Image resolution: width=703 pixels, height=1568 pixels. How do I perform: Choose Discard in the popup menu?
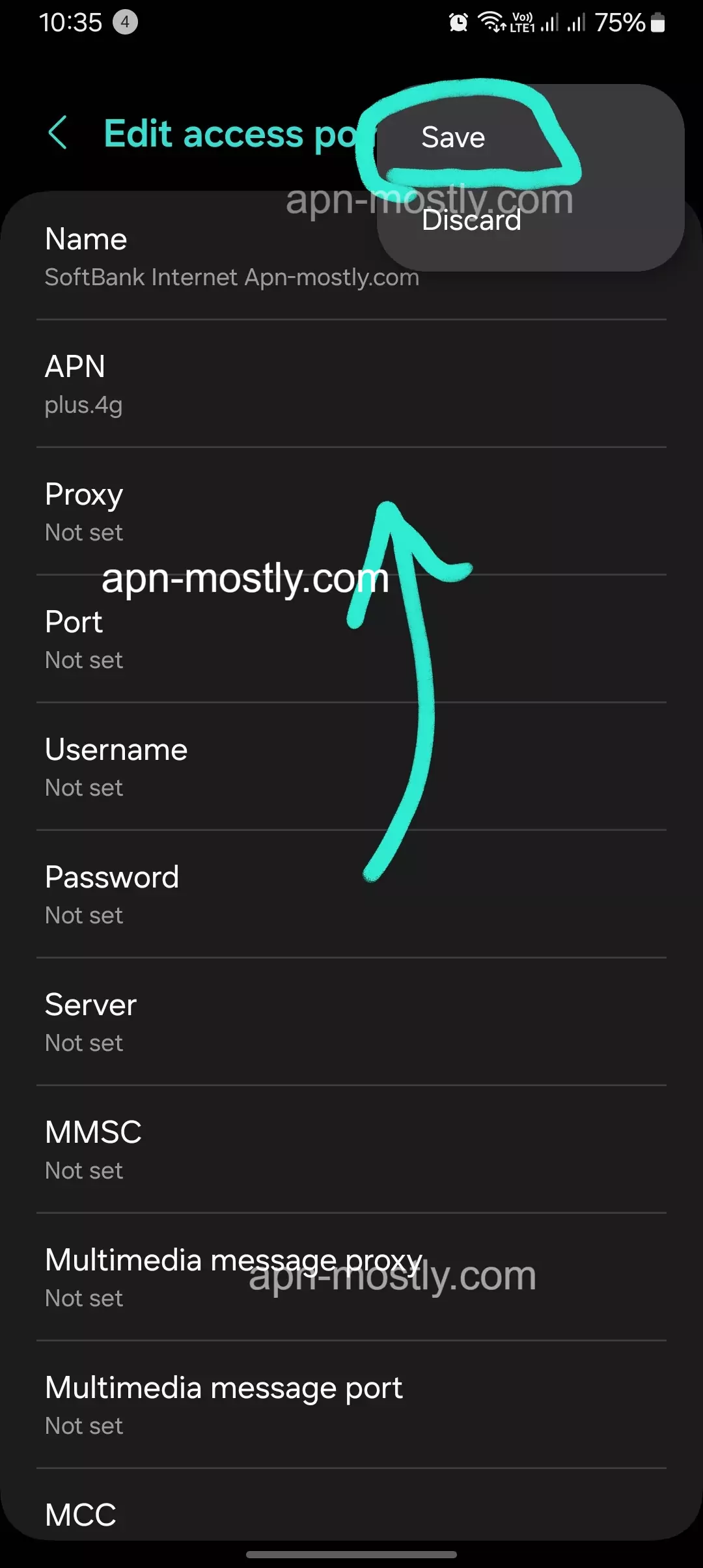click(x=471, y=220)
